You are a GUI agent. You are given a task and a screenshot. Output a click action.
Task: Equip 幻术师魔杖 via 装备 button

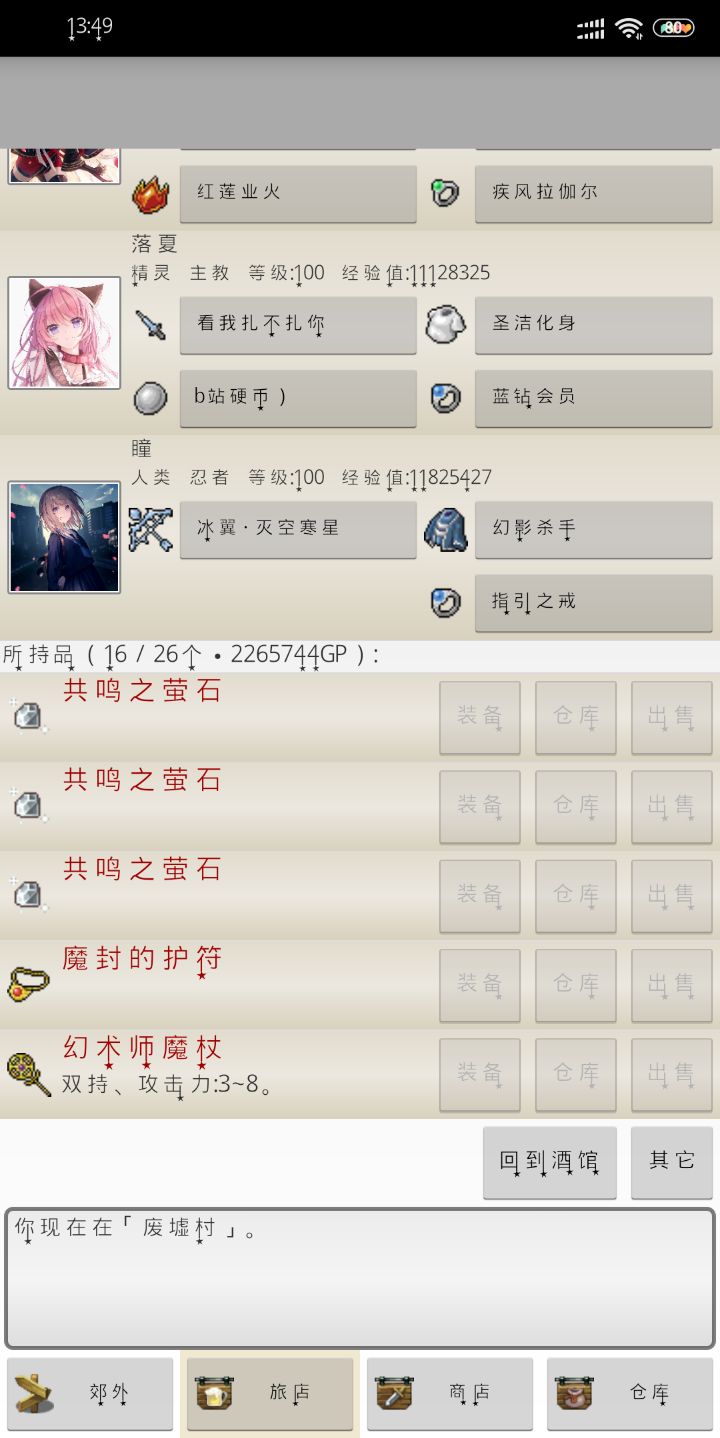(479, 1074)
